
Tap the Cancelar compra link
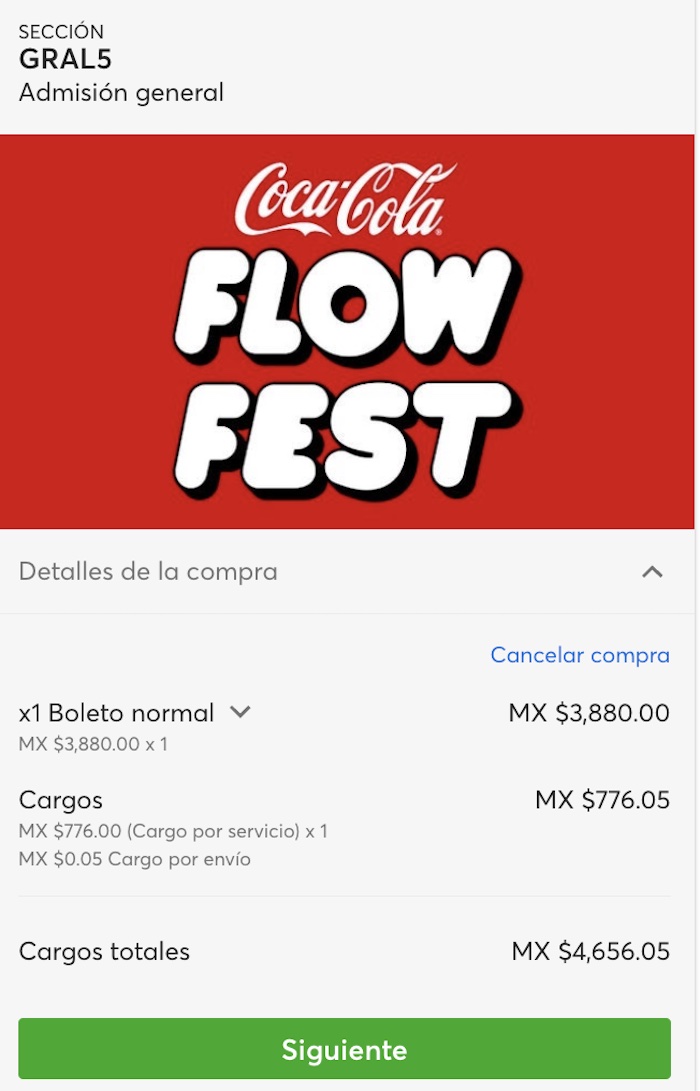[580, 655]
